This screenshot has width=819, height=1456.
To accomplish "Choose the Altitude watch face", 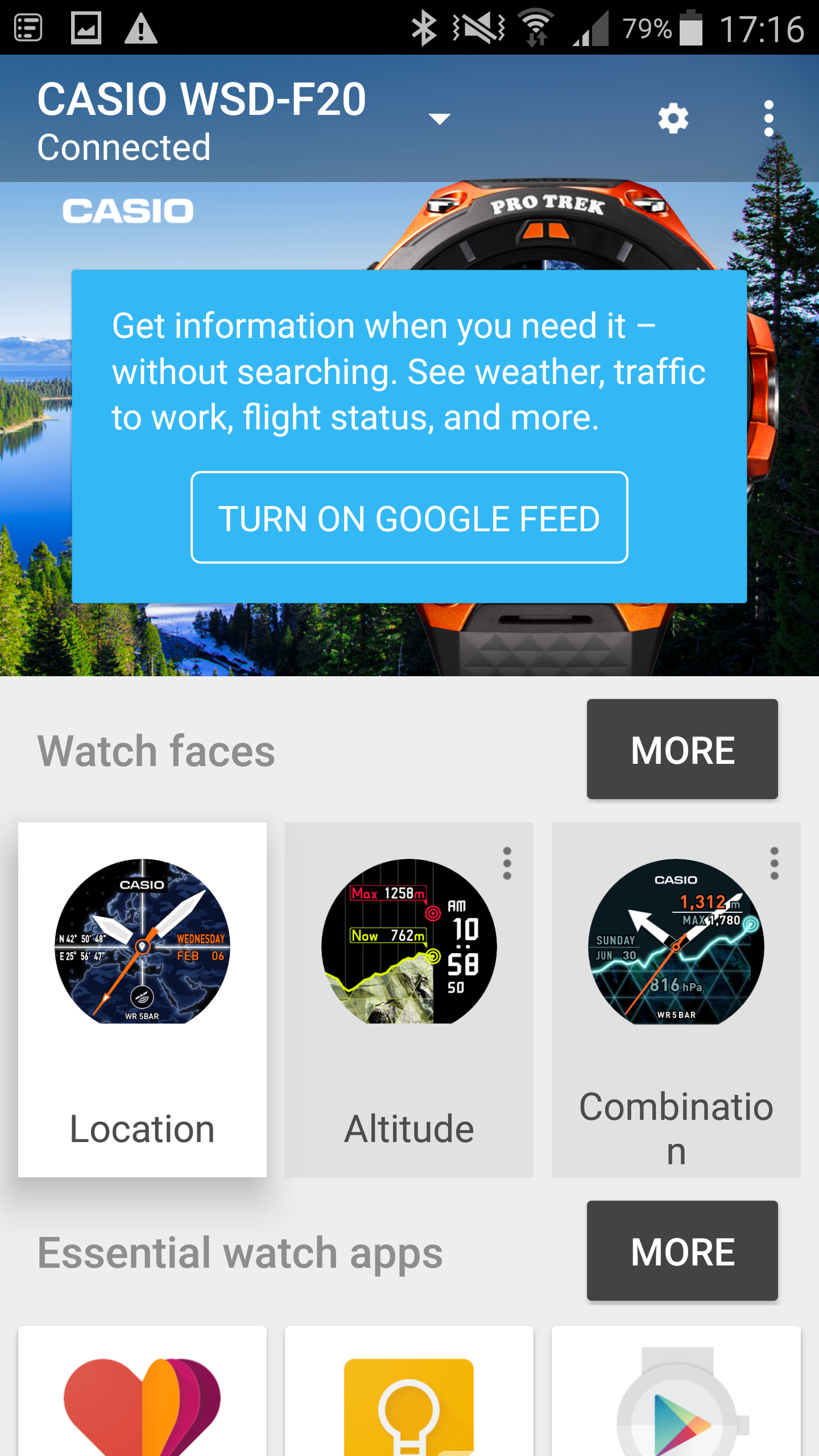I will tap(409, 999).
